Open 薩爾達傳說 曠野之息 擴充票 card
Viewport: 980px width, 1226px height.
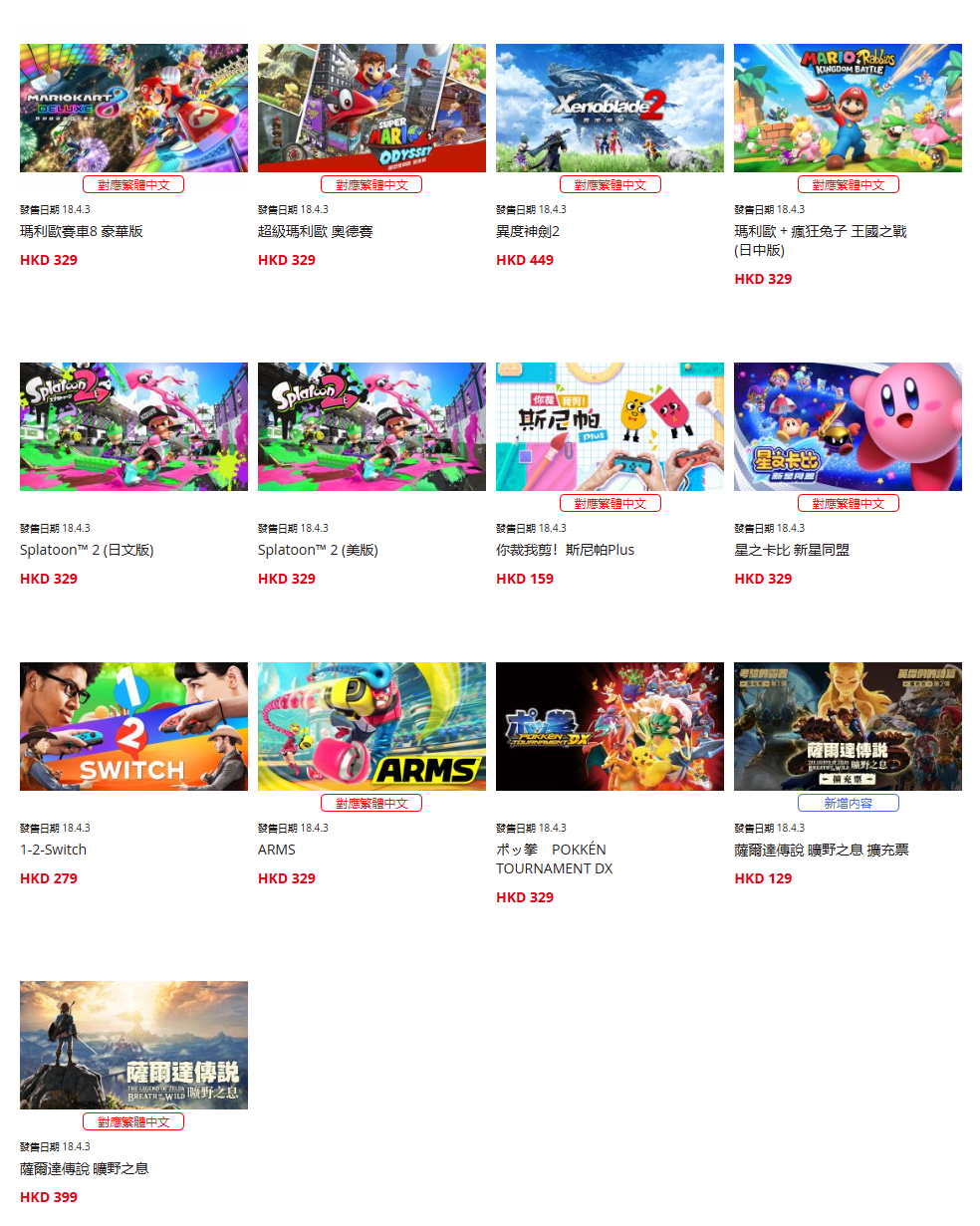coord(848,726)
